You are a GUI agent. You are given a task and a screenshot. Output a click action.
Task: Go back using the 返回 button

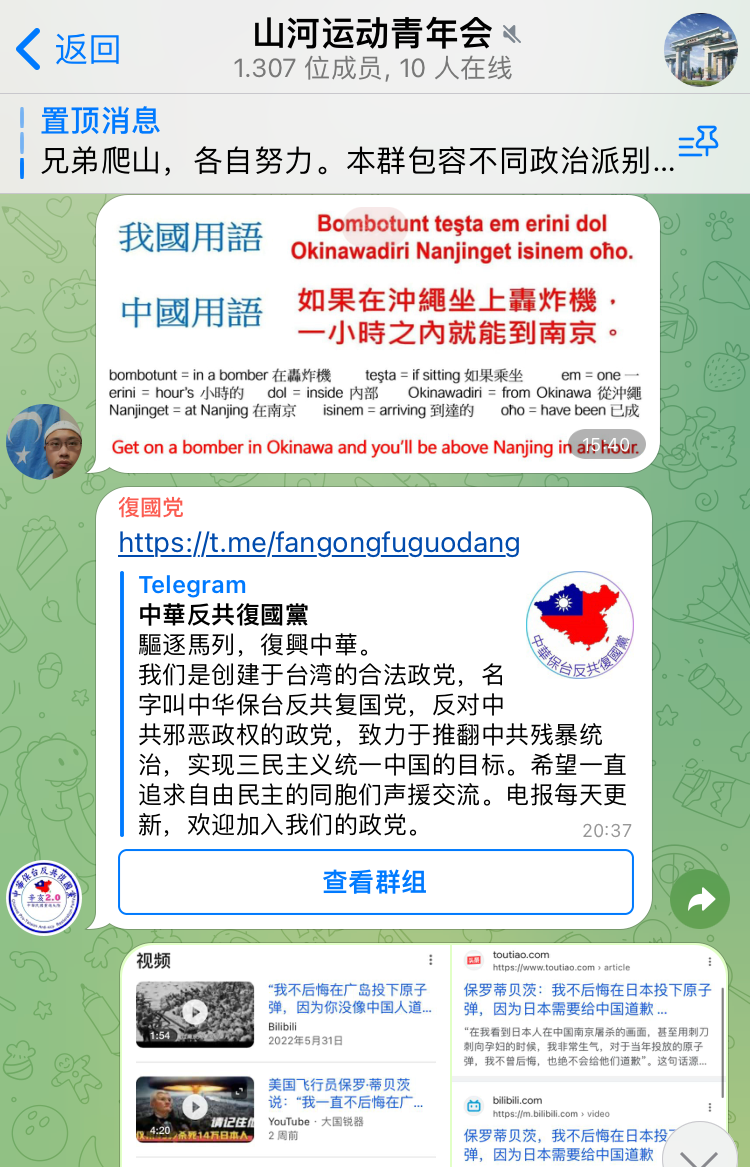coord(68,48)
